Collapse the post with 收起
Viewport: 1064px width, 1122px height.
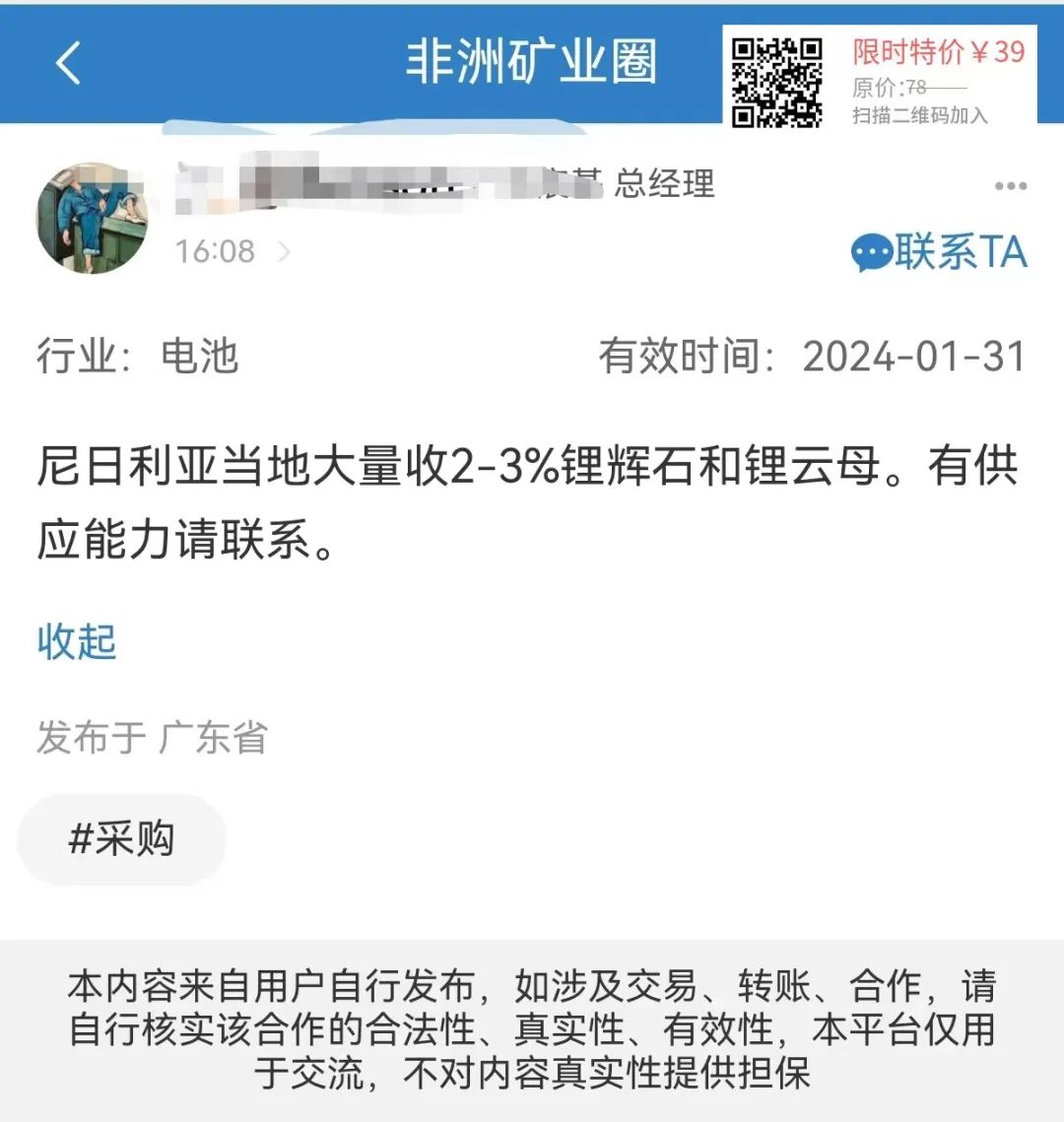[77, 642]
